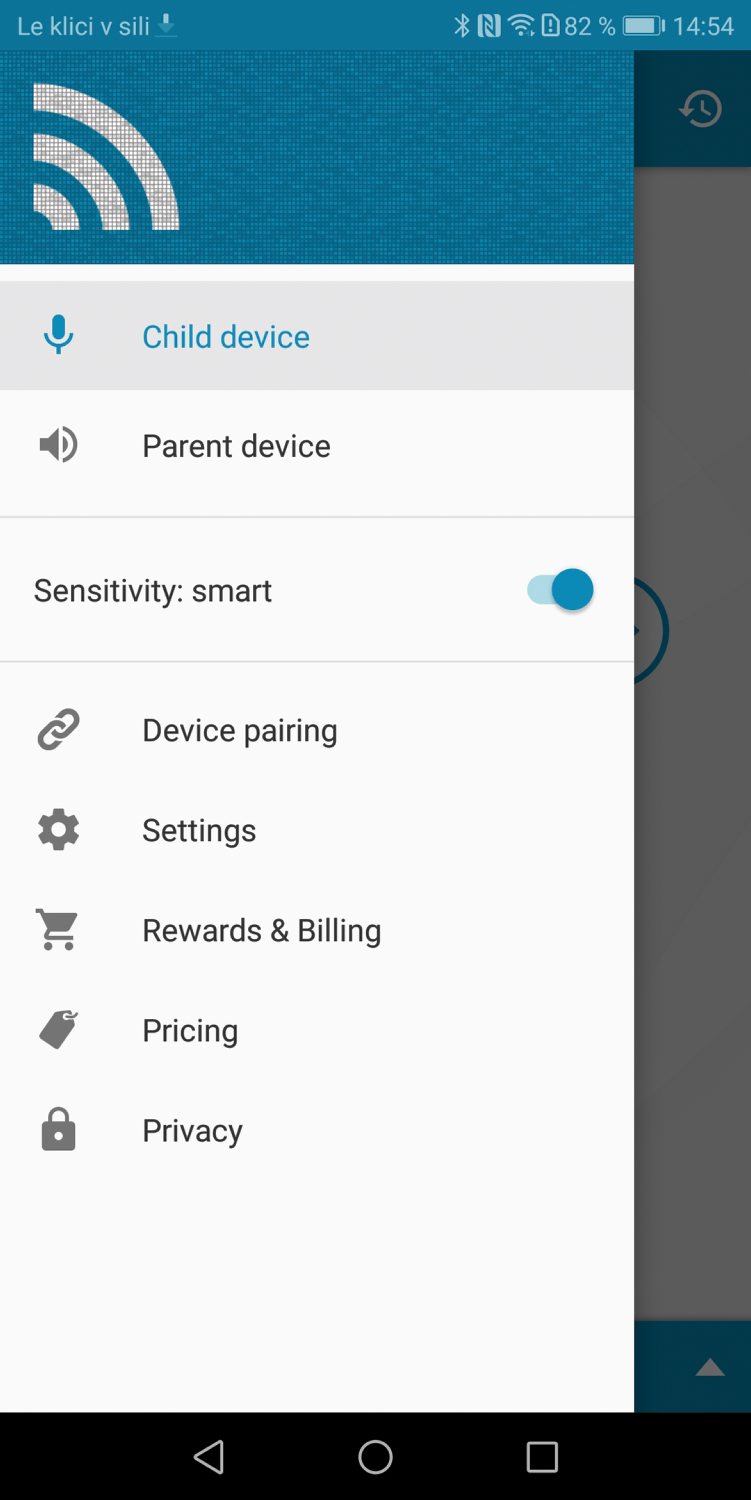View the Pricing page
The height and width of the screenshot is (1500, 751).
coord(317,1030)
